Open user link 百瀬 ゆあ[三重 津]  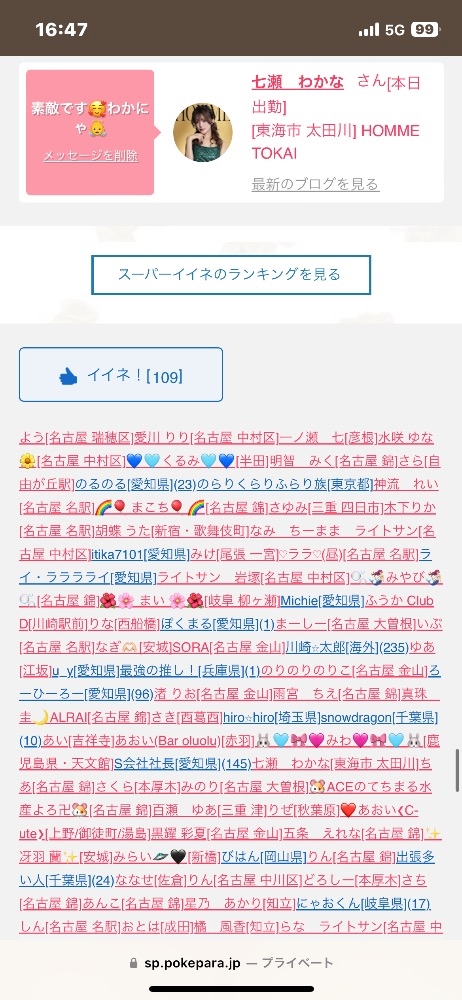pyautogui.click(x=208, y=810)
